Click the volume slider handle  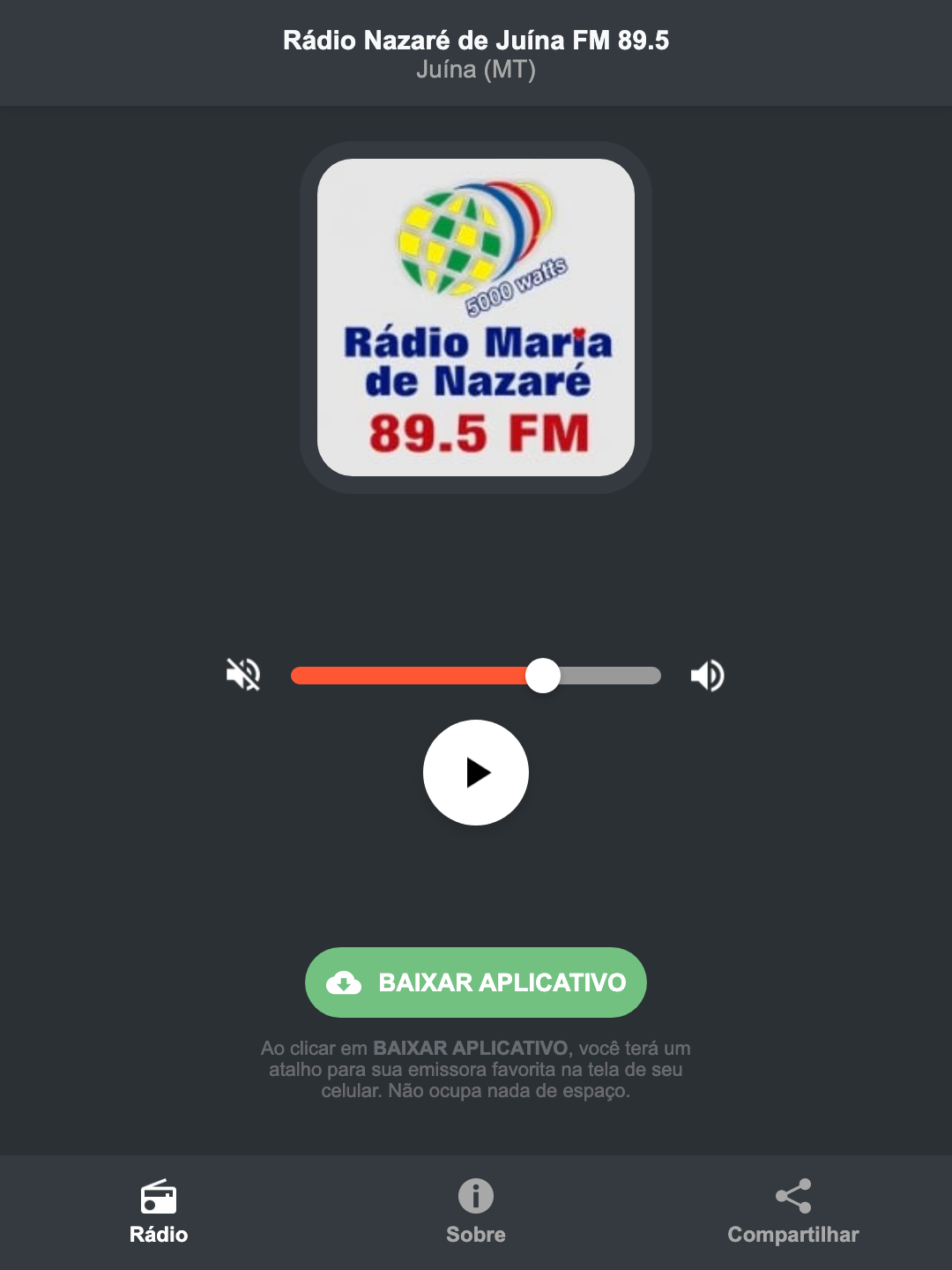(544, 675)
